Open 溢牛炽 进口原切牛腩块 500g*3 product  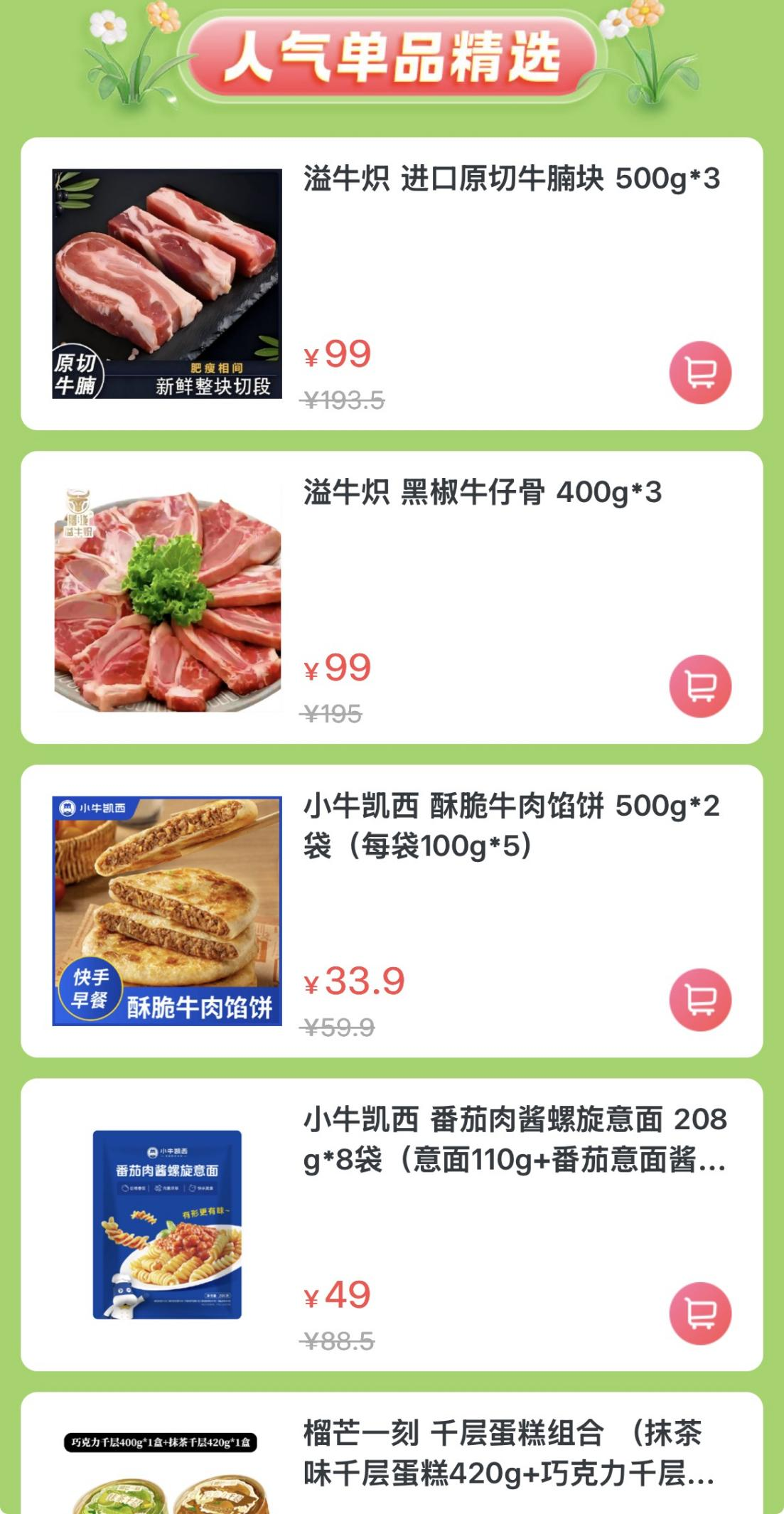click(x=511, y=178)
